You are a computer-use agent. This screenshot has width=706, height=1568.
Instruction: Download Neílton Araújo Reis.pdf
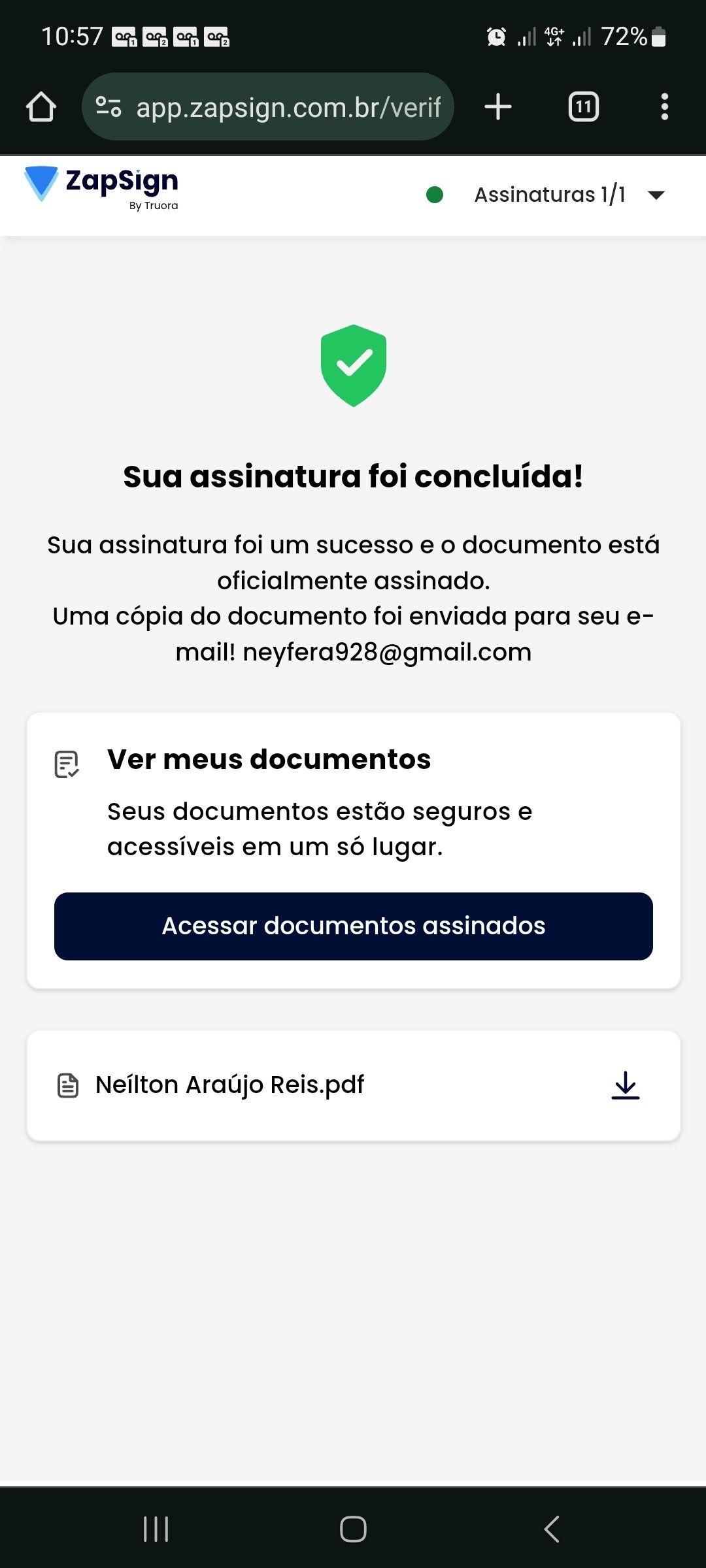click(x=625, y=1085)
